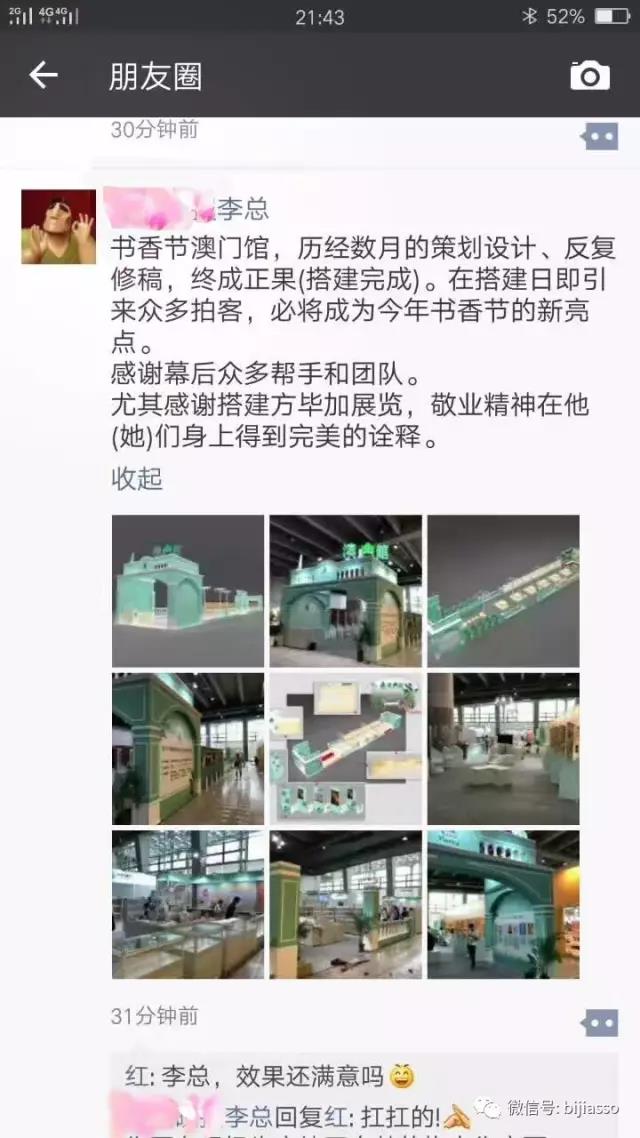Screen dimensions: 640x1138
Task: Open comment menu beside 31分钟前
Action: (600, 1022)
